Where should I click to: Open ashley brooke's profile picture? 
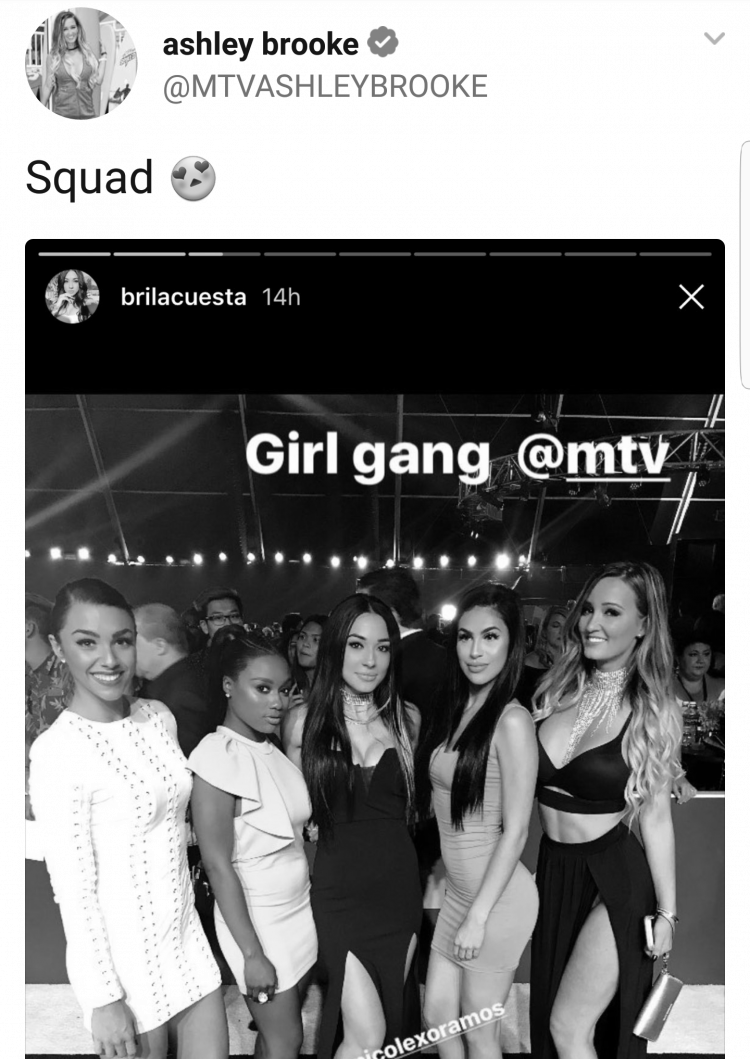click(x=81, y=64)
